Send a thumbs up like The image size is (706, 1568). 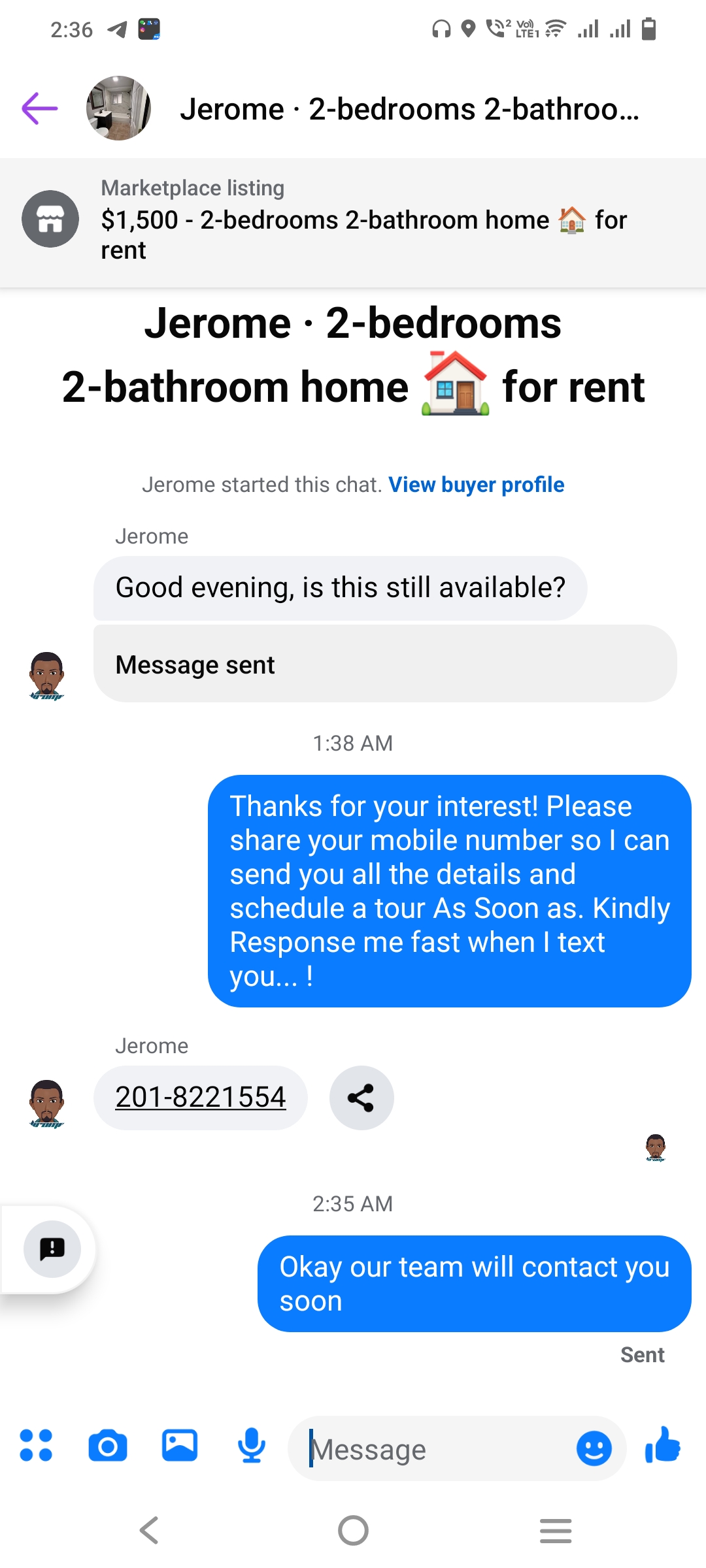click(x=663, y=1445)
